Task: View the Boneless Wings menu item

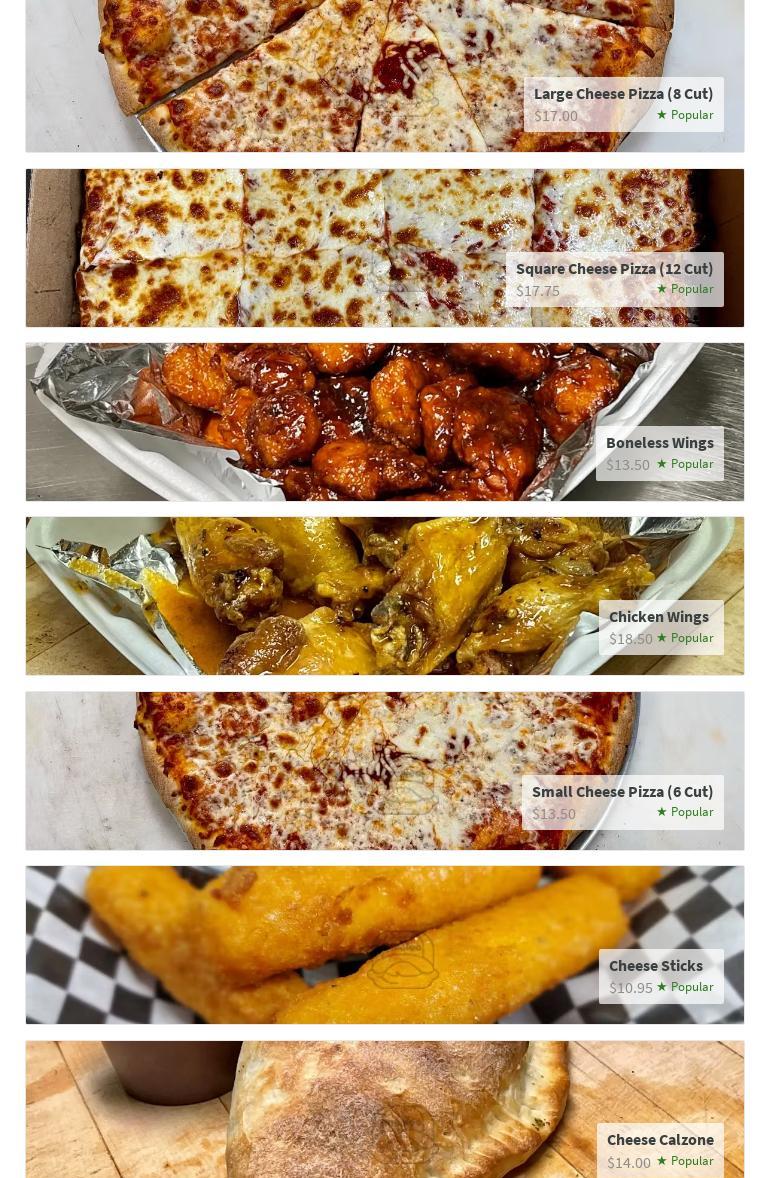Action: (x=385, y=422)
